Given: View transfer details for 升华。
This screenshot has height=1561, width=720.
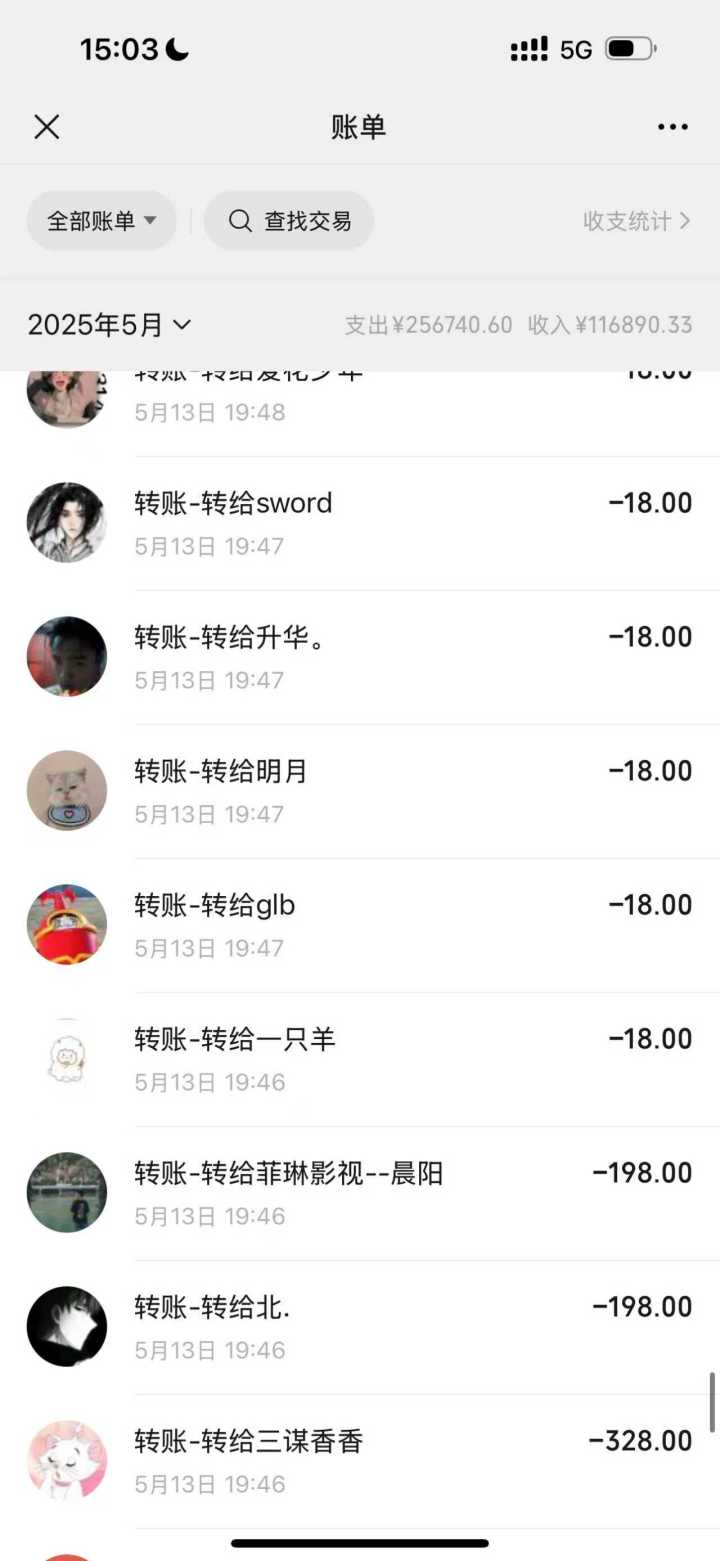Looking at the screenshot, I should (x=360, y=657).
